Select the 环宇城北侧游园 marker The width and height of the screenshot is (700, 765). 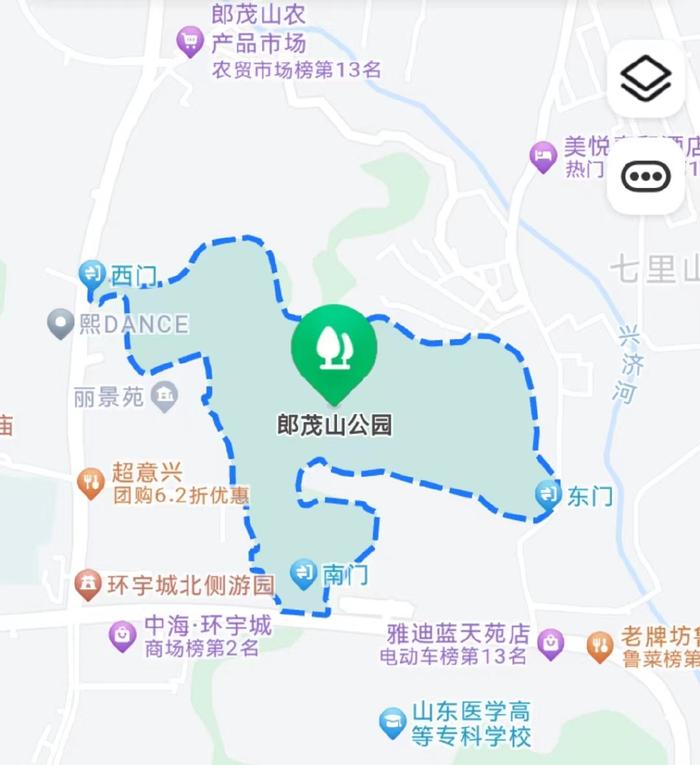tap(89, 583)
